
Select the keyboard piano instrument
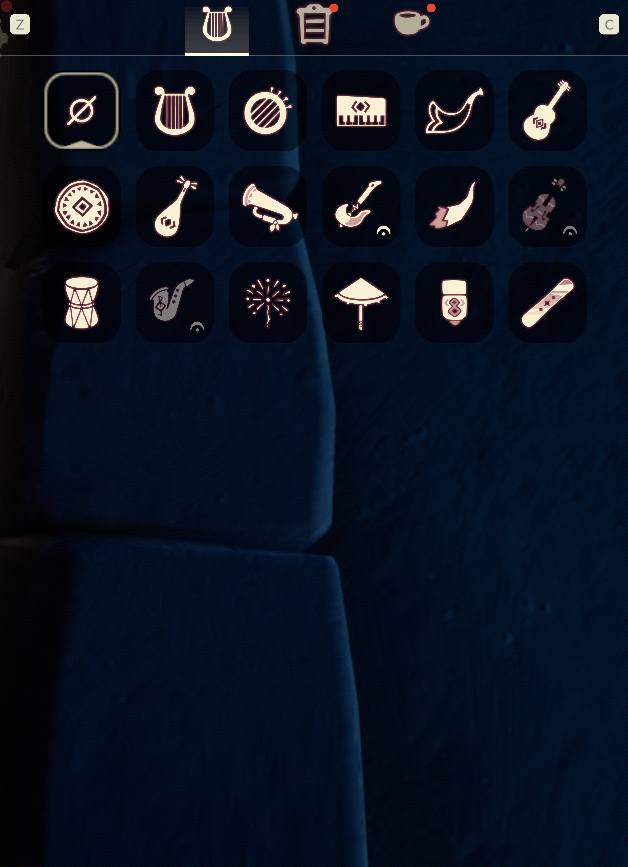click(x=361, y=111)
